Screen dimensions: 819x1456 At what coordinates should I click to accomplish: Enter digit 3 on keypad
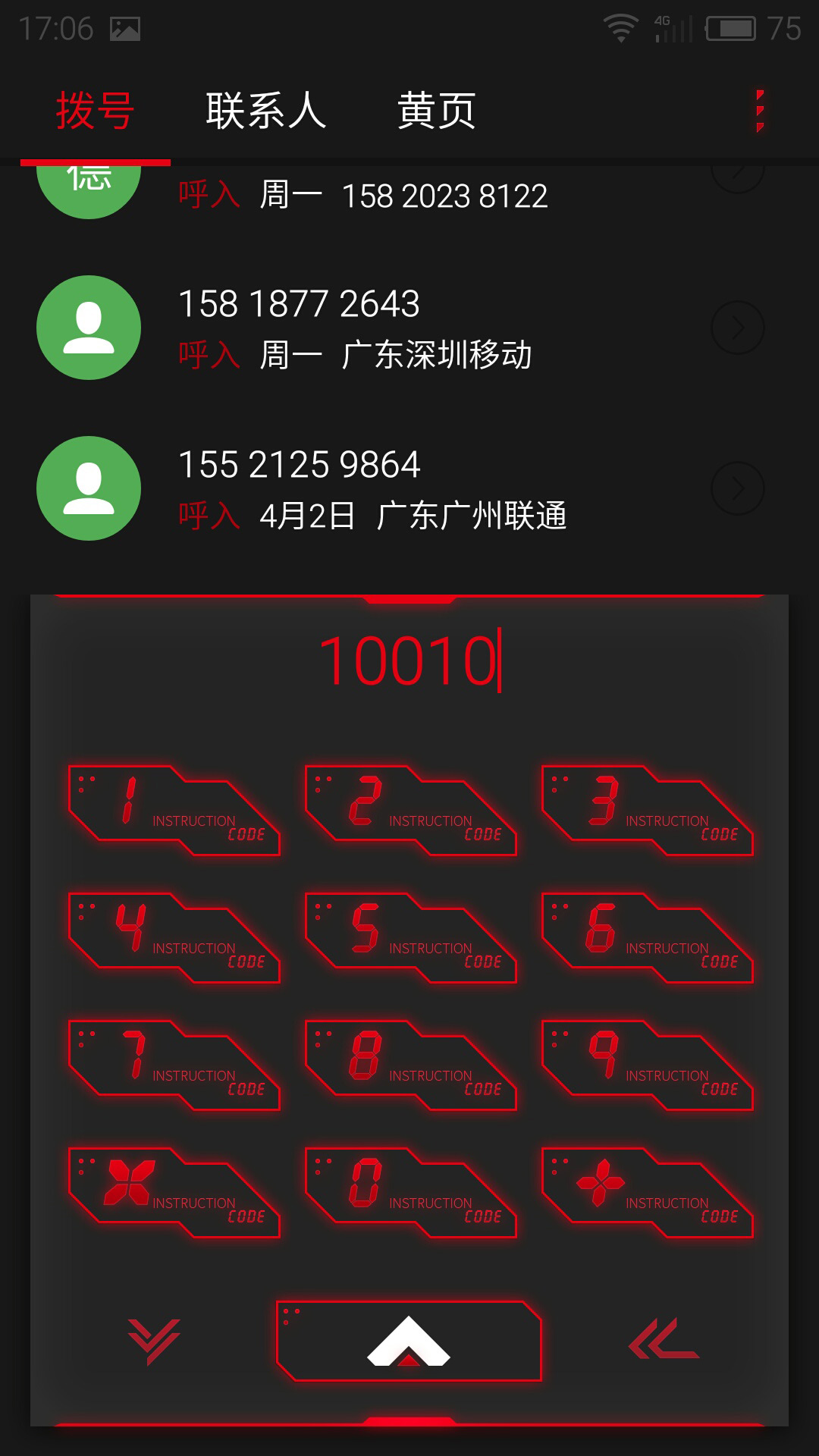[648, 811]
